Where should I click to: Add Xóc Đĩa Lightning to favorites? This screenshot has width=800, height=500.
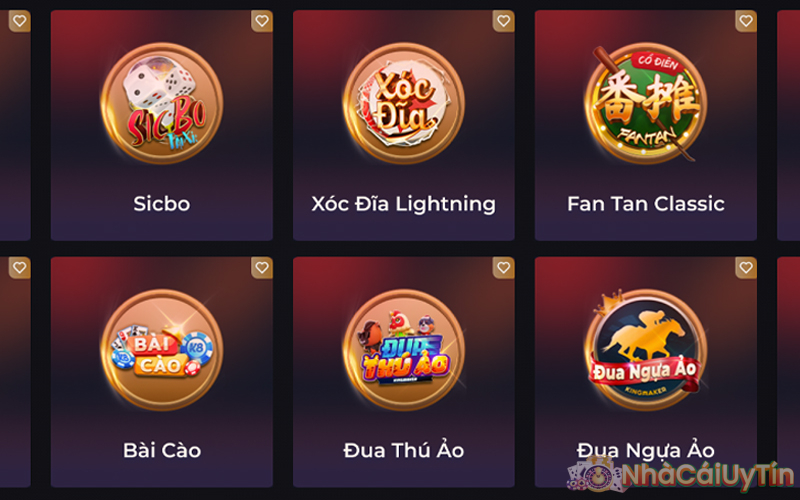tap(503, 21)
